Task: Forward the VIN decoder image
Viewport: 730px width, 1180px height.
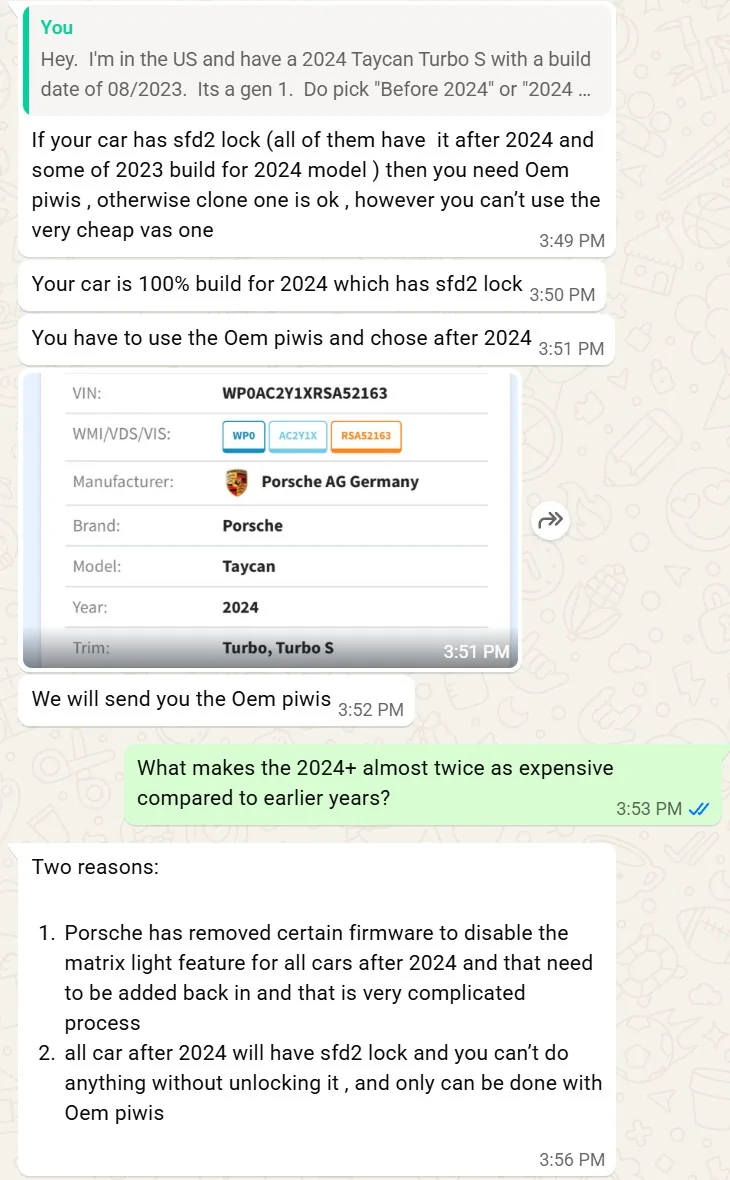Action: 550,519
